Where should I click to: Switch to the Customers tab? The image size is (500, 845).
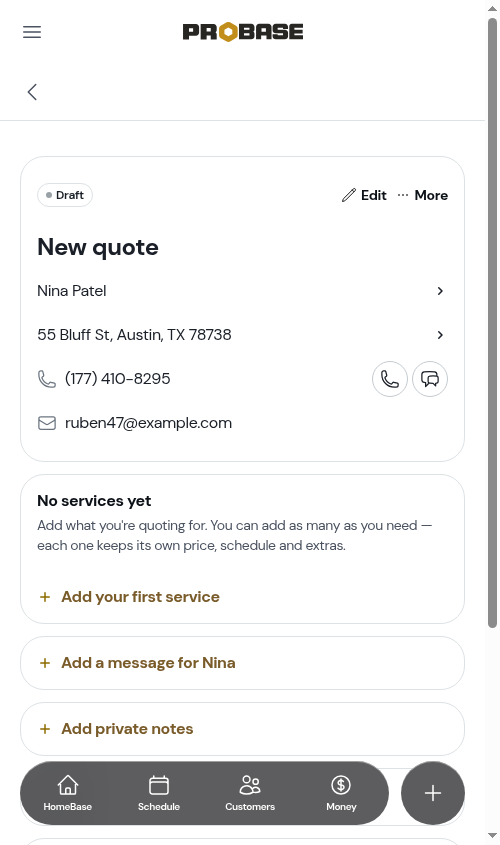(x=250, y=793)
